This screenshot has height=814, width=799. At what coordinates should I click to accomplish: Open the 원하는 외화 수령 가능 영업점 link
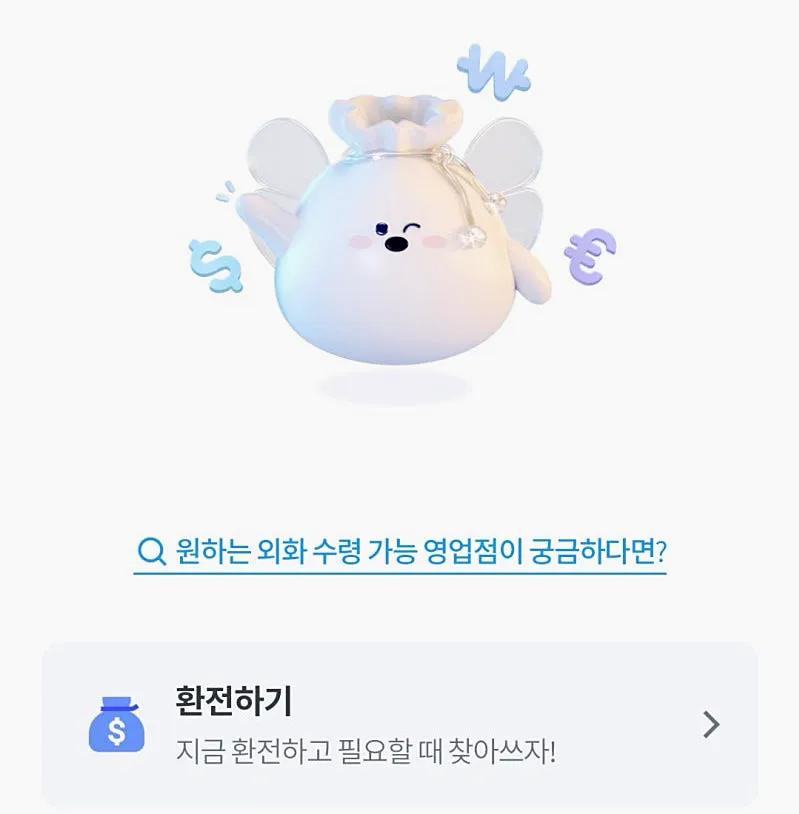click(400, 552)
